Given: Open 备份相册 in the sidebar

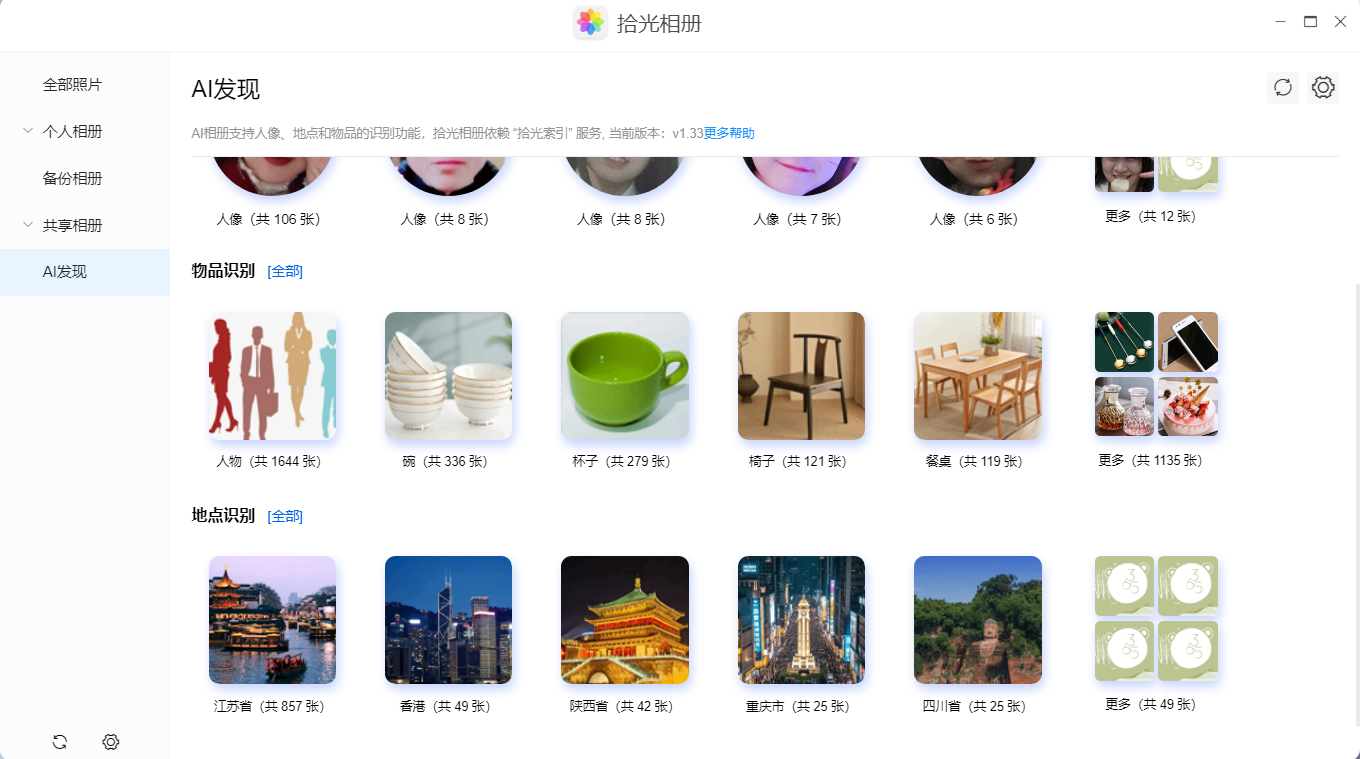Looking at the screenshot, I should click(72, 178).
